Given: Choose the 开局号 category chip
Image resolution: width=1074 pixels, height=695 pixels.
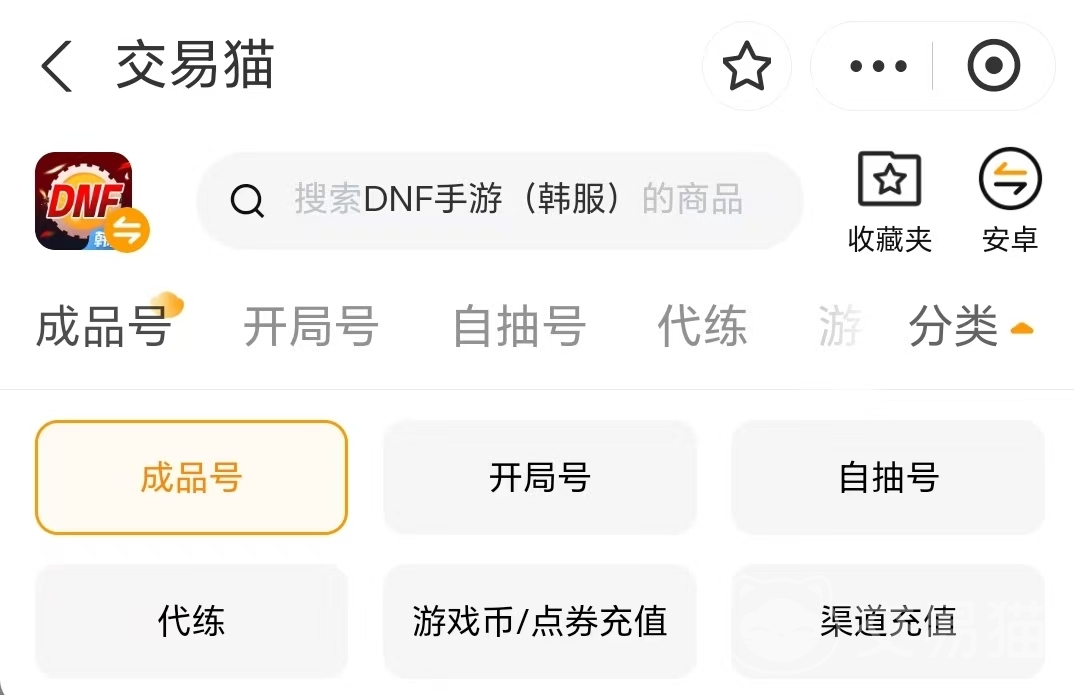Looking at the screenshot, I should (539, 478).
